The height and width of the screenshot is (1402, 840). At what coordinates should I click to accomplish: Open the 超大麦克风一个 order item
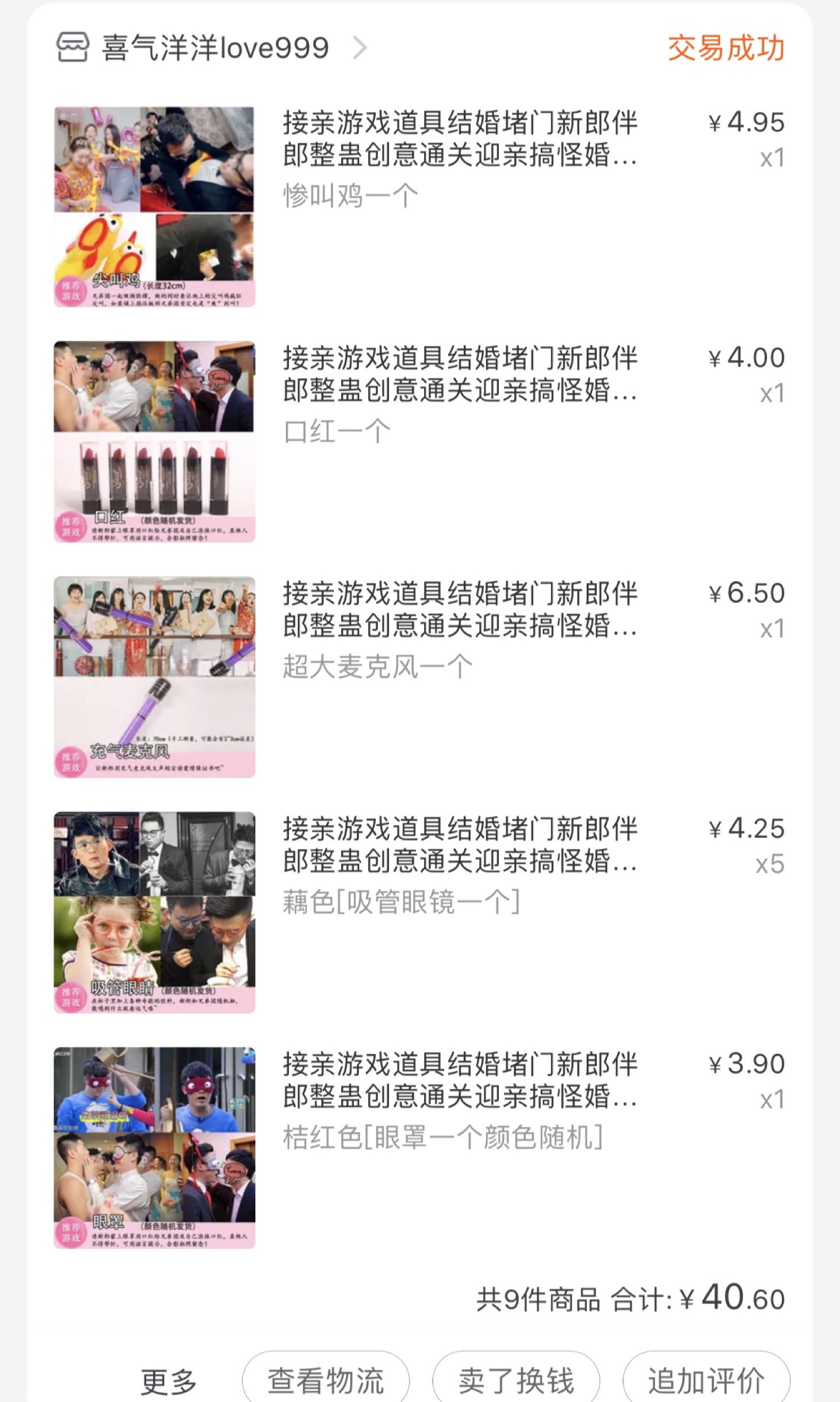point(419,677)
